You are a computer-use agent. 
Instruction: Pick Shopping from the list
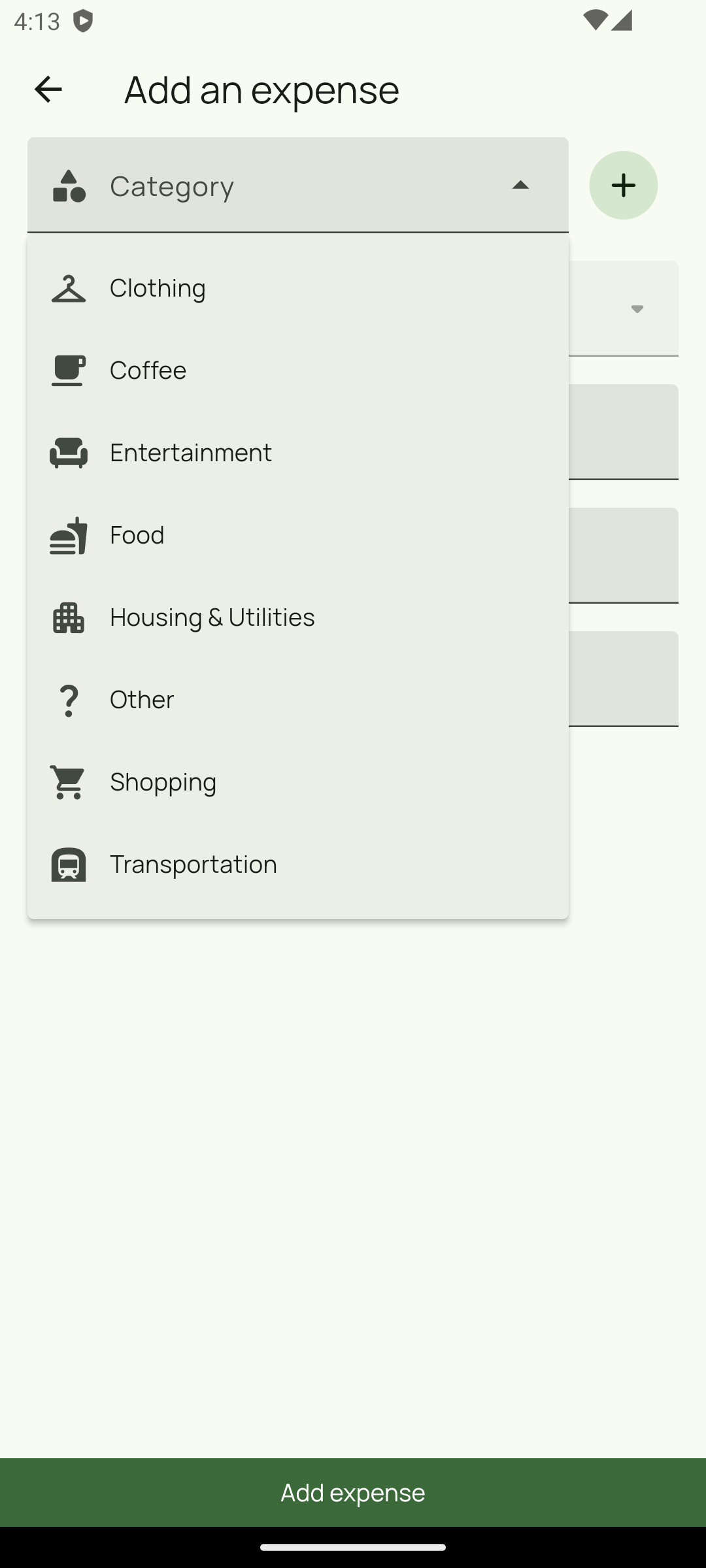[x=297, y=781]
